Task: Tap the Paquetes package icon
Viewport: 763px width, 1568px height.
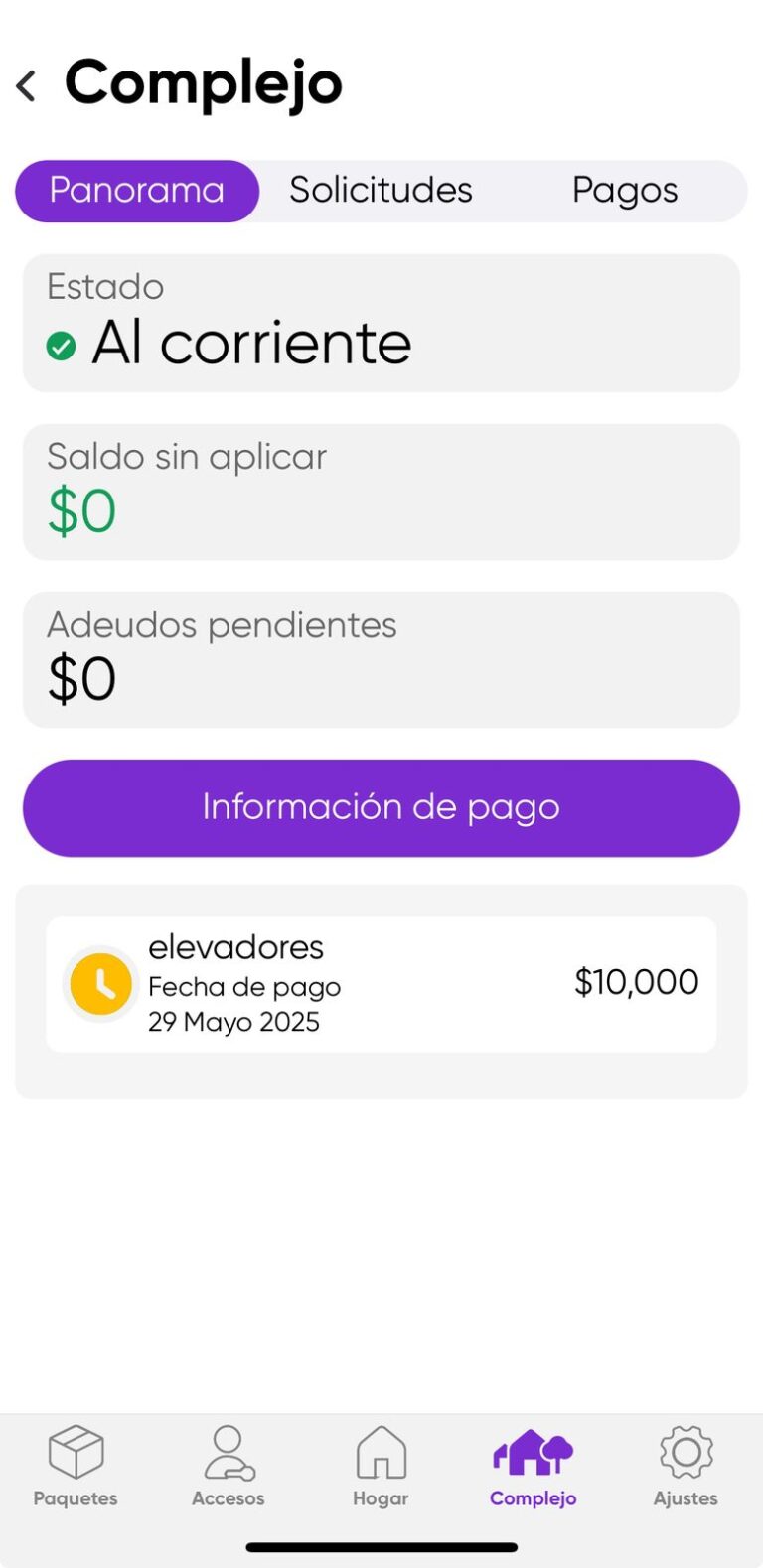Action: click(x=75, y=1453)
